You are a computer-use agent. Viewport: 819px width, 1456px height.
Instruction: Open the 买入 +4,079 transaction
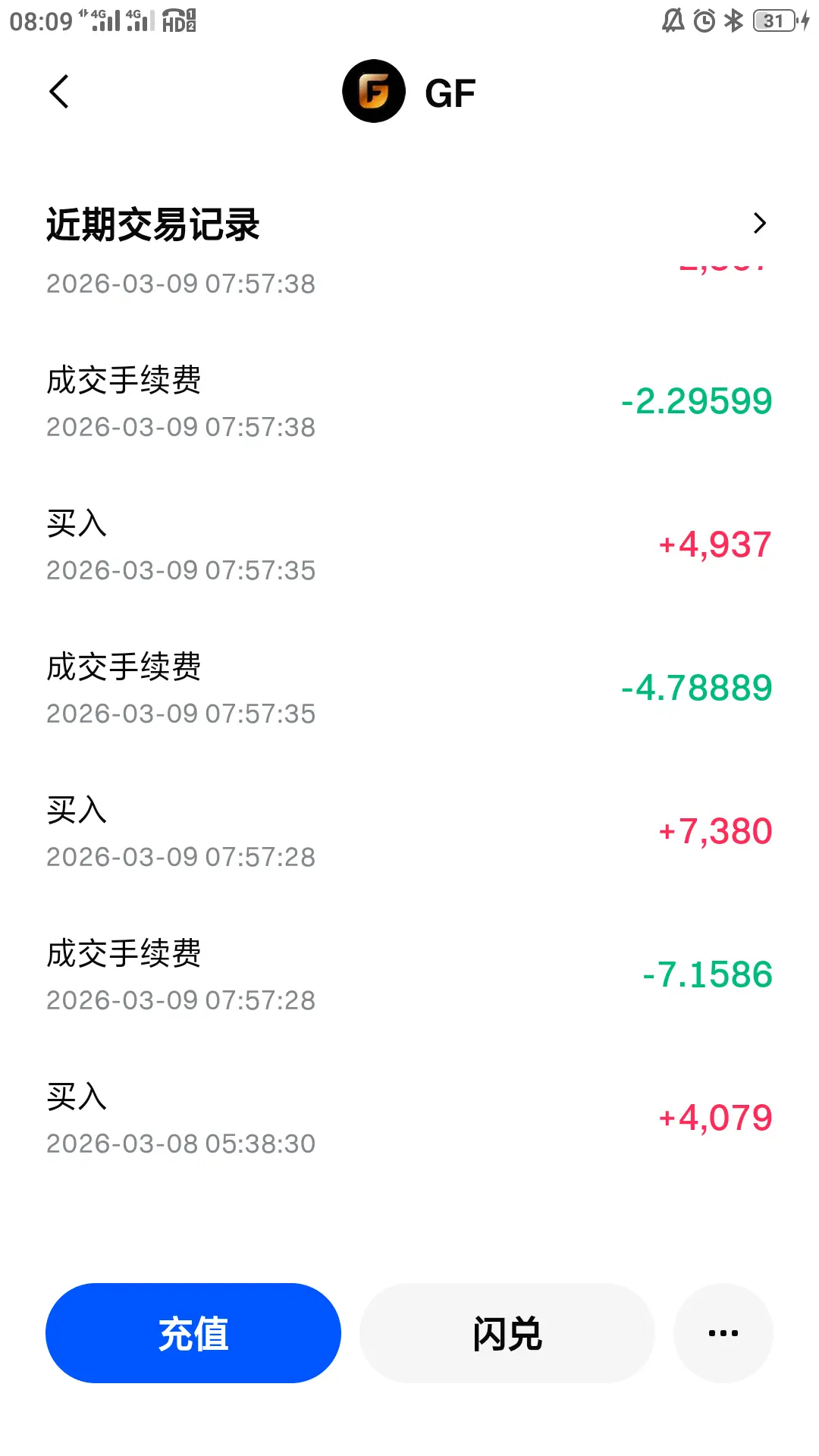tap(409, 1119)
